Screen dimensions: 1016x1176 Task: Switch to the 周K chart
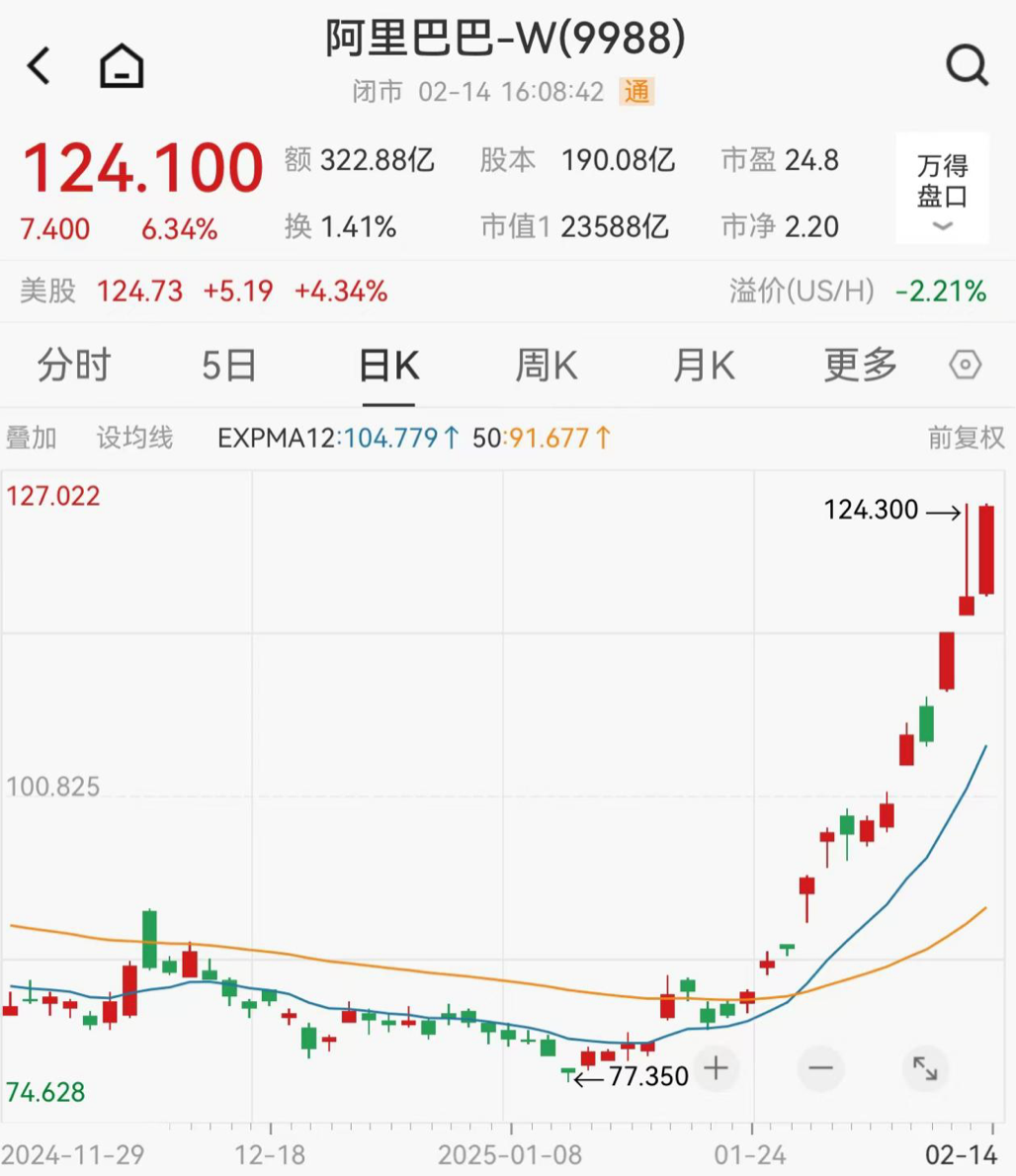coord(546,367)
